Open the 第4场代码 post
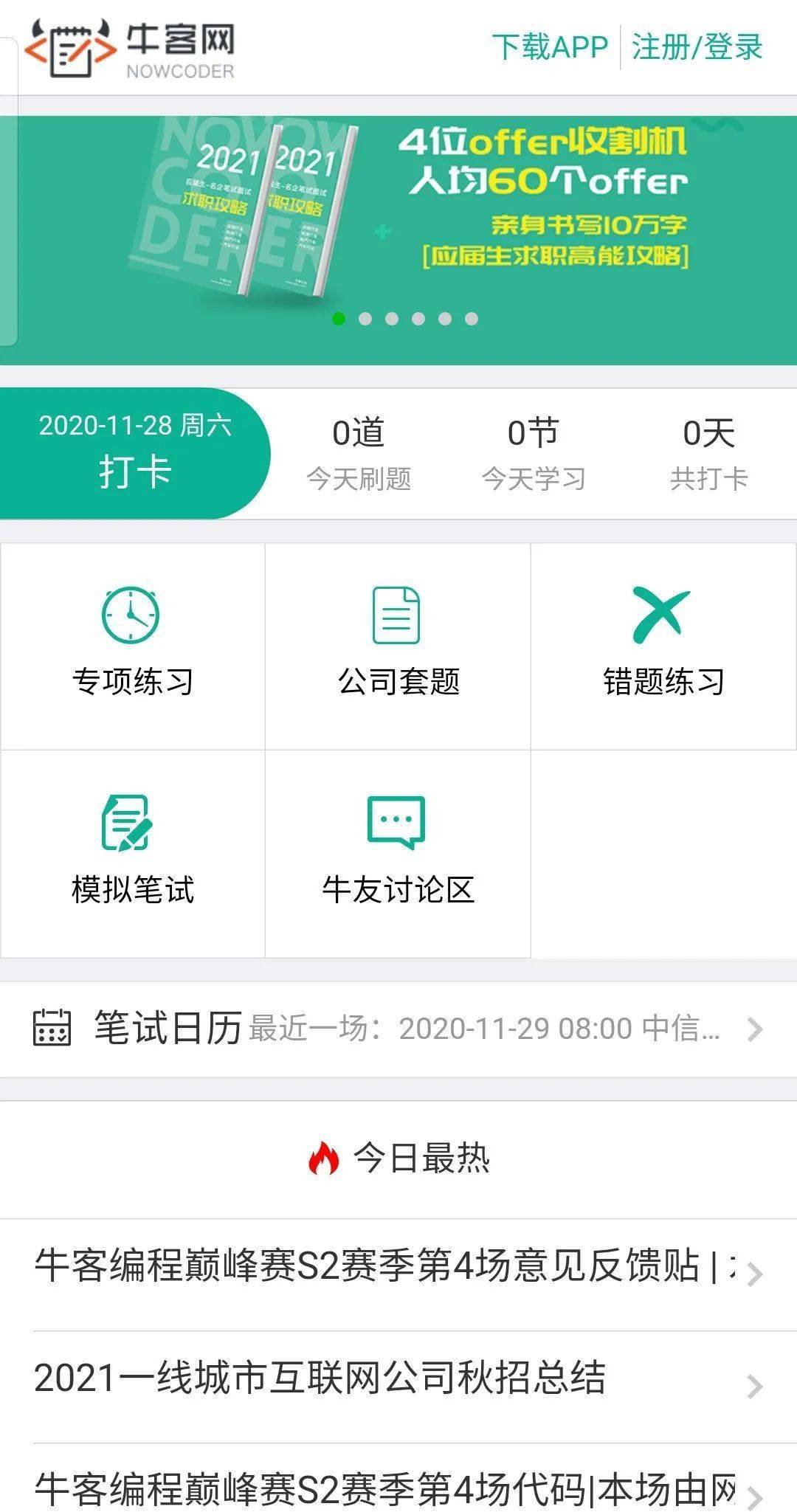Image resolution: width=797 pixels, height=1512 pixels. (384, 1487)
